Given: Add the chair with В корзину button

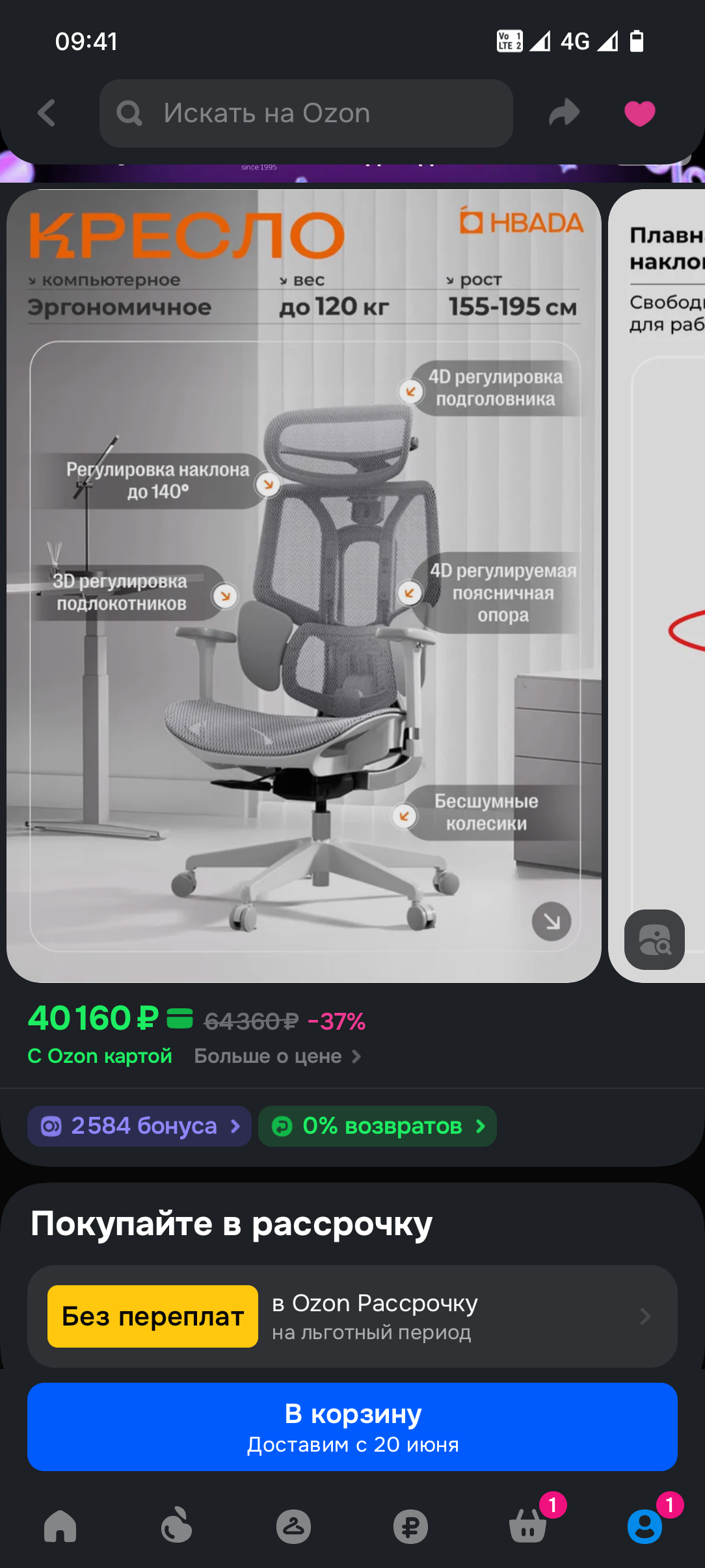Looking at the screenshot, I should click(352, 1426).
